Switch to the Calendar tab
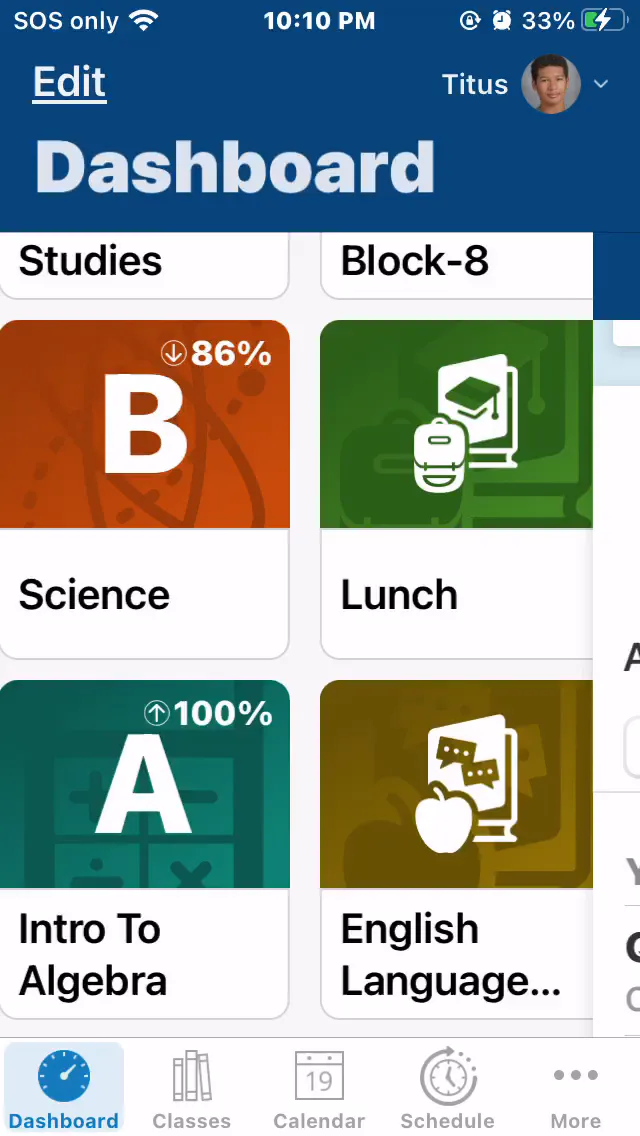This screenshot has height=1136, width=640. pyautogui.click(x=319, y=1088)
